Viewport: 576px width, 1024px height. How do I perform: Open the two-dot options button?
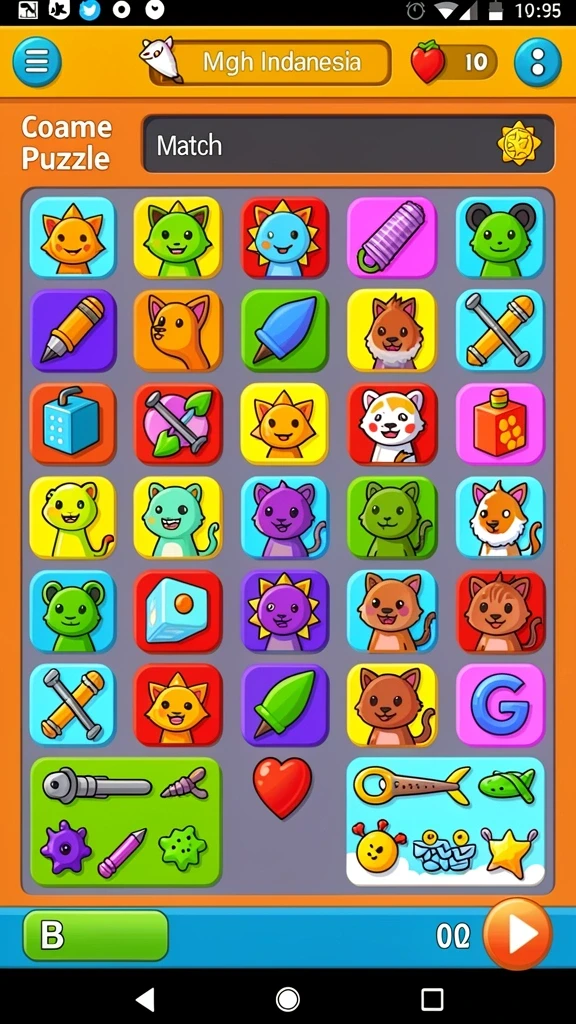pos(537,62)
